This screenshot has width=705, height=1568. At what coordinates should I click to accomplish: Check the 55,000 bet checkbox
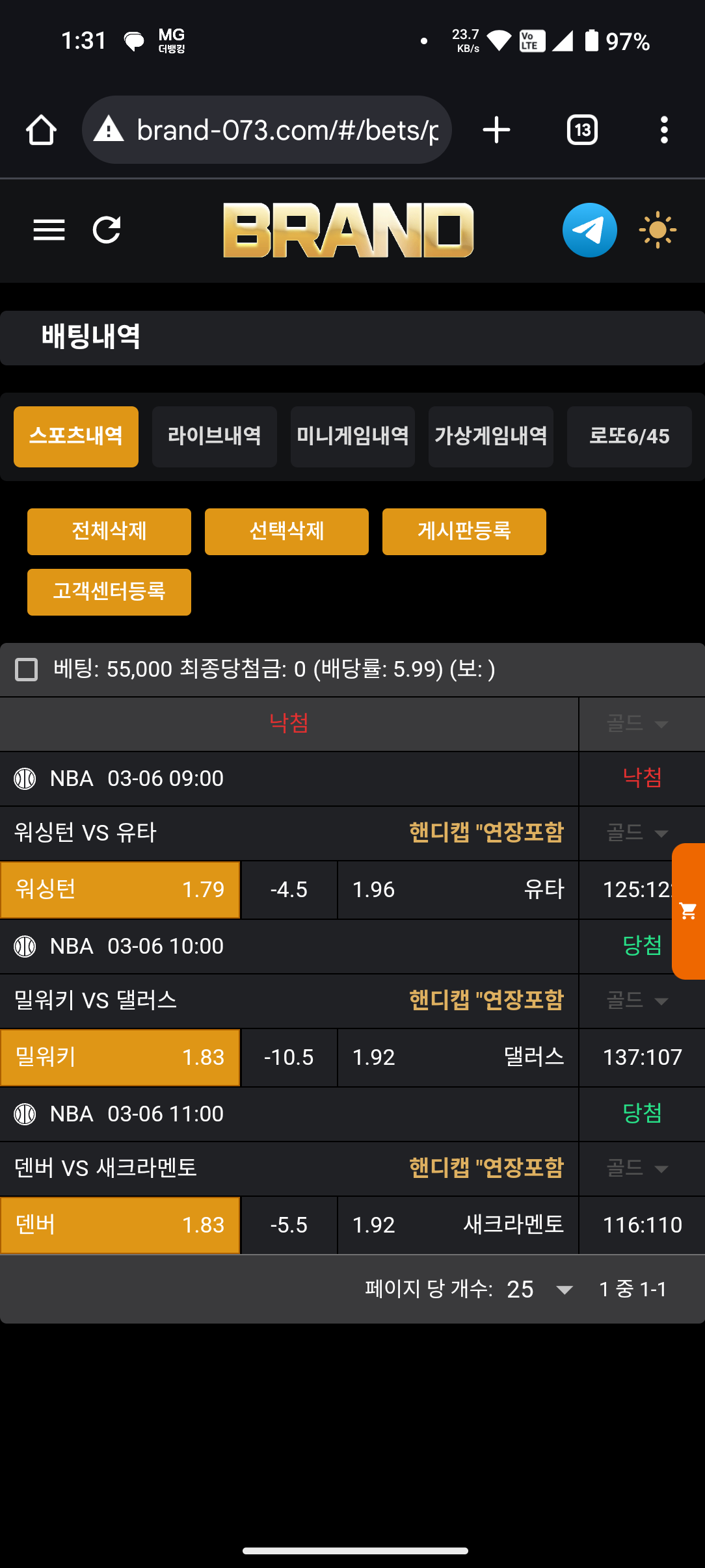pos(27,669)
